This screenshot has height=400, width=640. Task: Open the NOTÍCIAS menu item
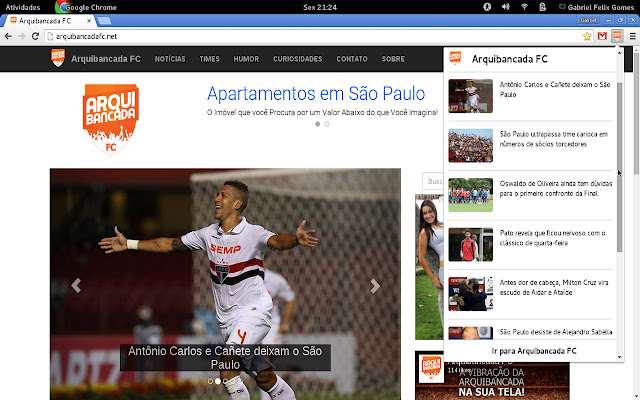(x=170, y=59)
